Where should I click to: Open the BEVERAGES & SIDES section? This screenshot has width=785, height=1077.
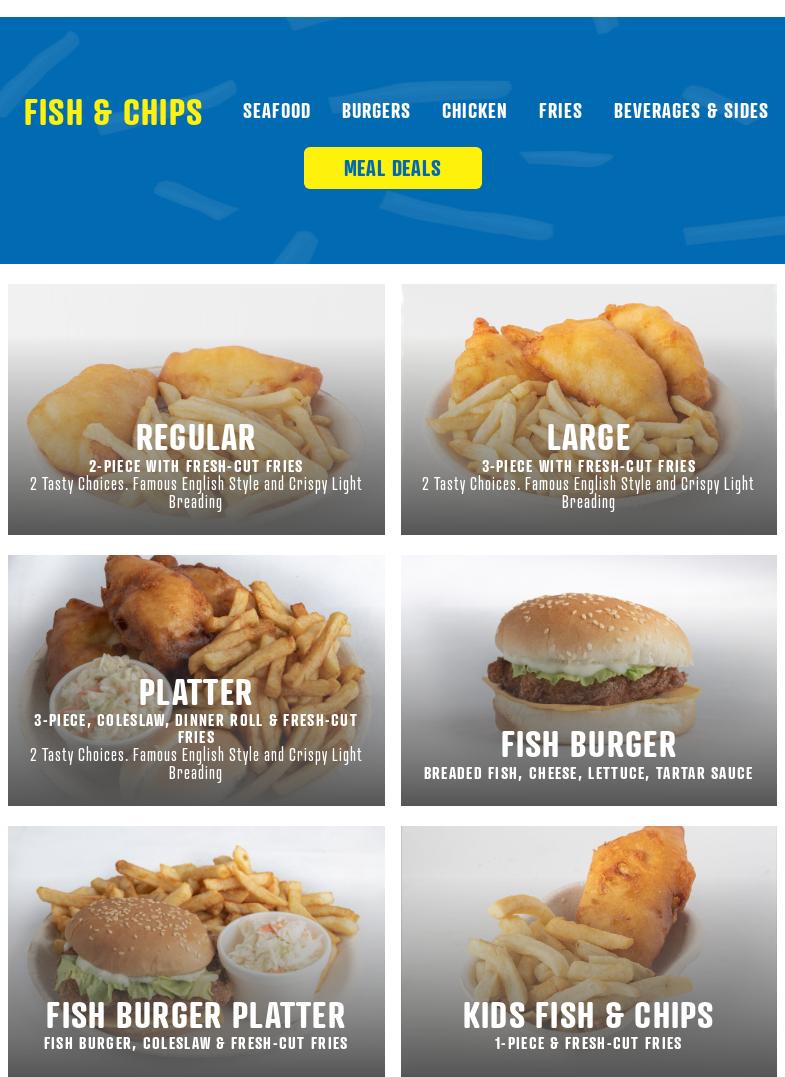coord(691,111)
